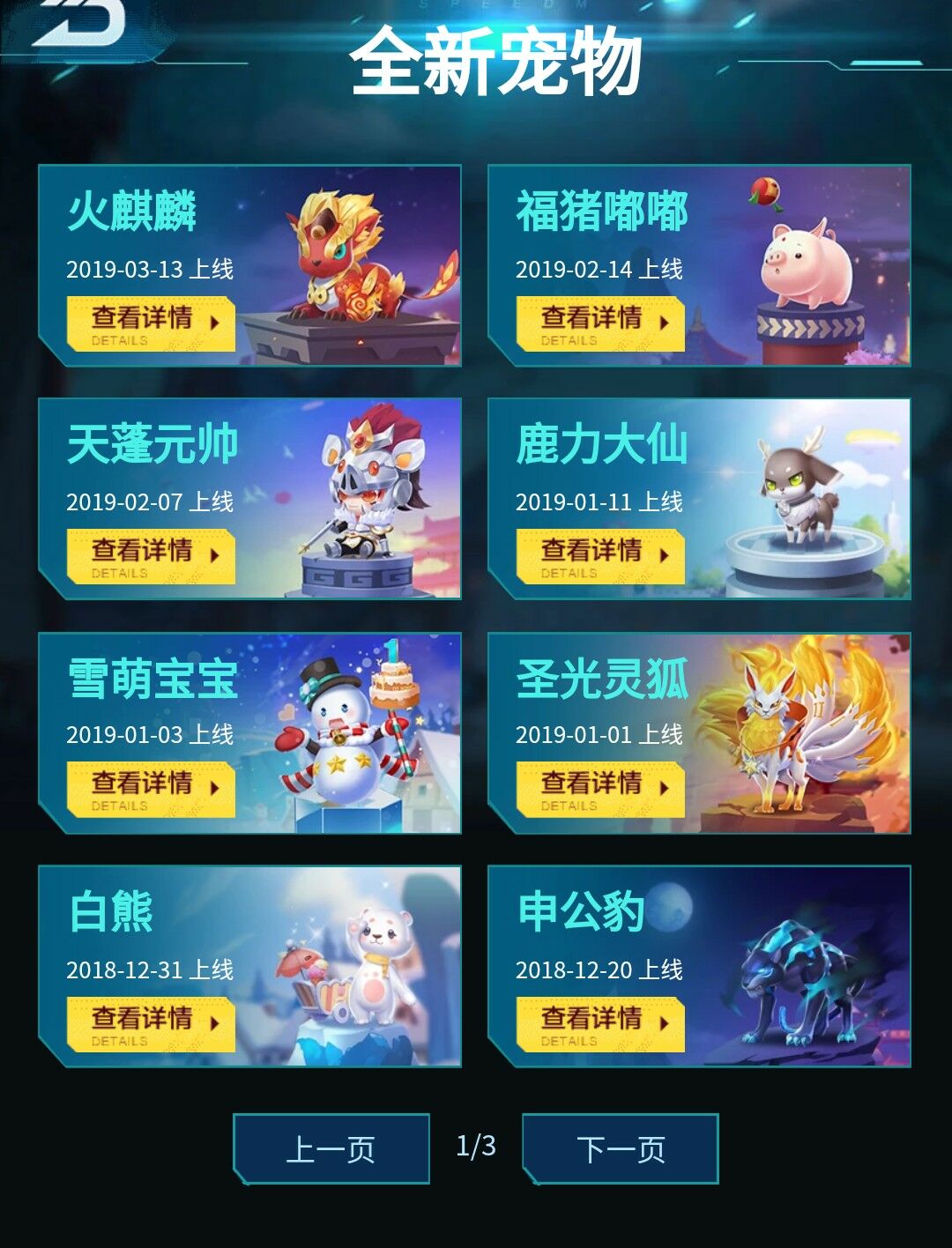See details of 天蓬元帅
Screen dimensions: 952x1248
[x=151, y=556]
